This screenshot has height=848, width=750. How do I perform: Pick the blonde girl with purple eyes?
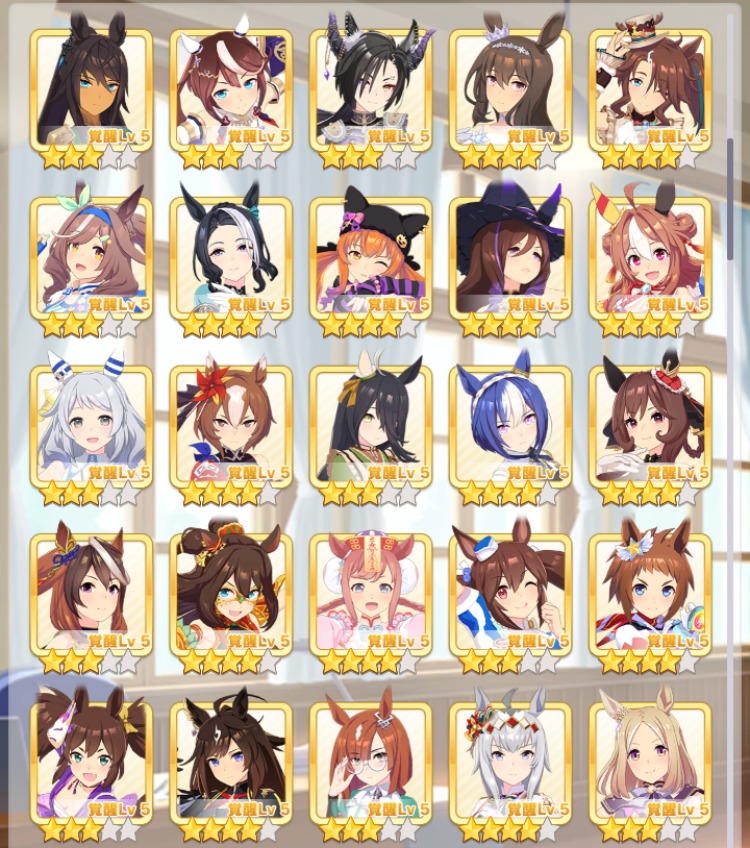[650, 762]
